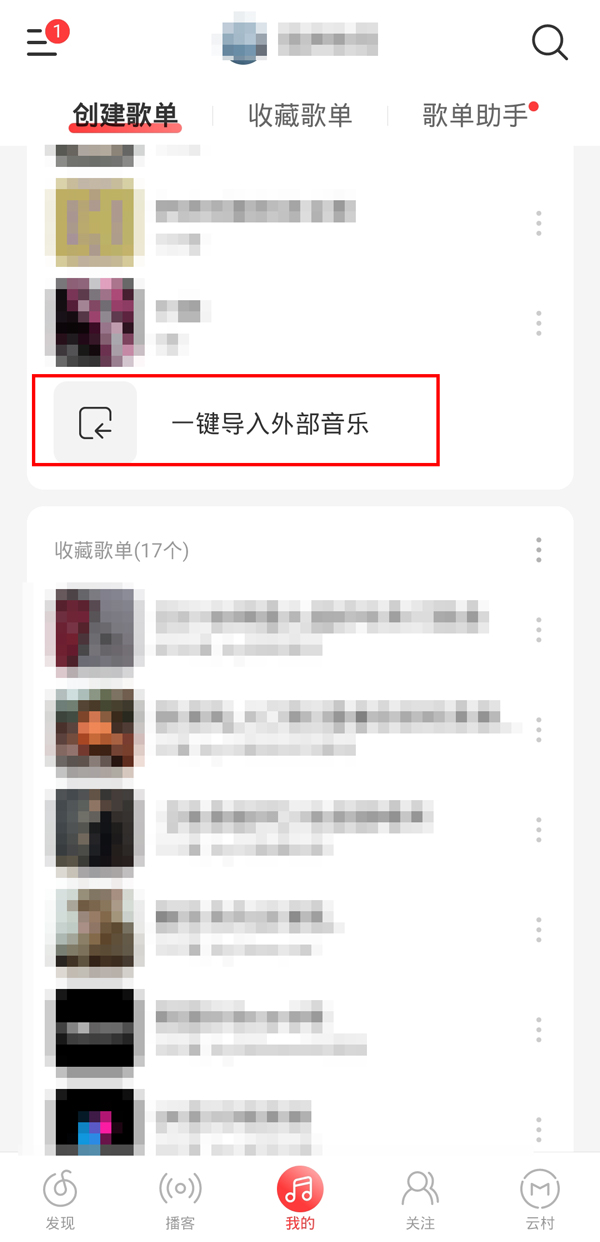Go to the 播客 tab
The image size is (600, 1242).
[x=180, y=1200]
